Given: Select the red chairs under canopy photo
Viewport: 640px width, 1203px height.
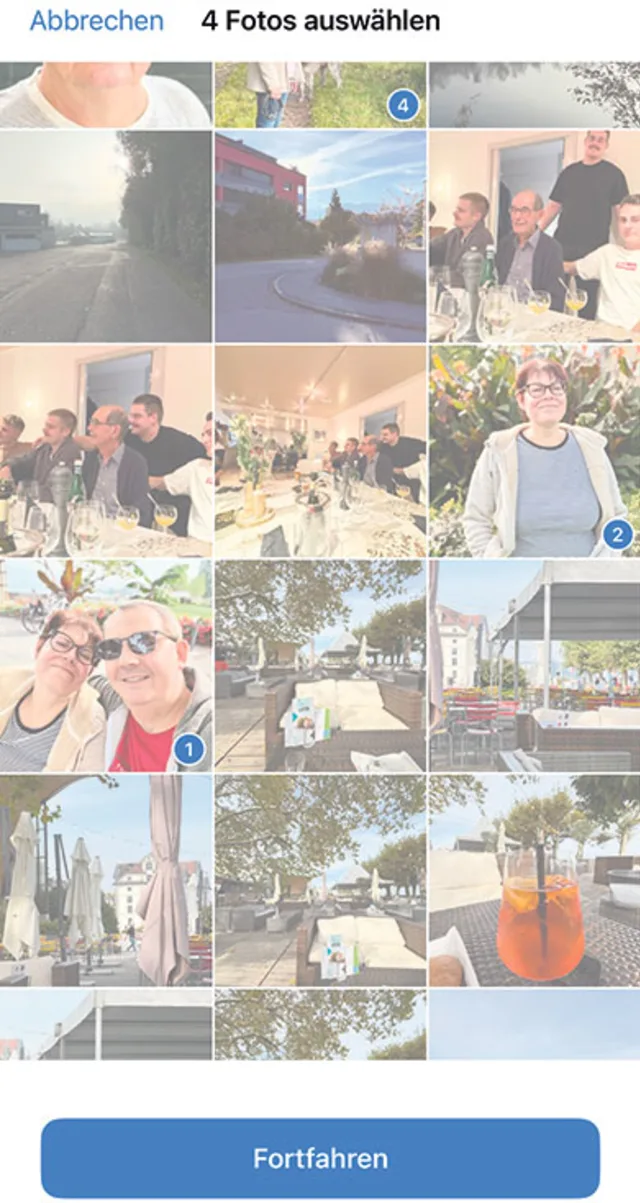Looking at the screenshot, I should (534, 665).
